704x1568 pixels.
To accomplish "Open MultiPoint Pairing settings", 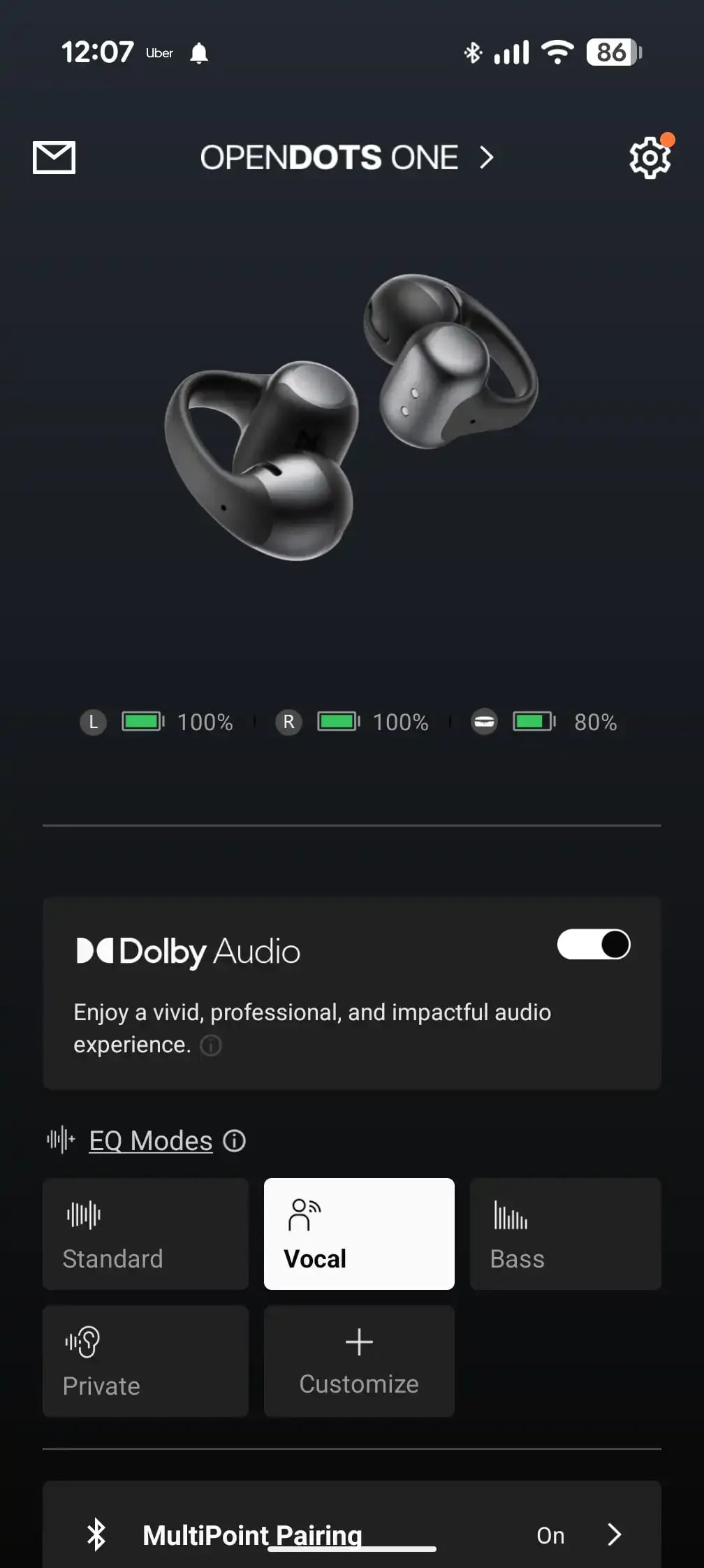I will click(352, 1534).
